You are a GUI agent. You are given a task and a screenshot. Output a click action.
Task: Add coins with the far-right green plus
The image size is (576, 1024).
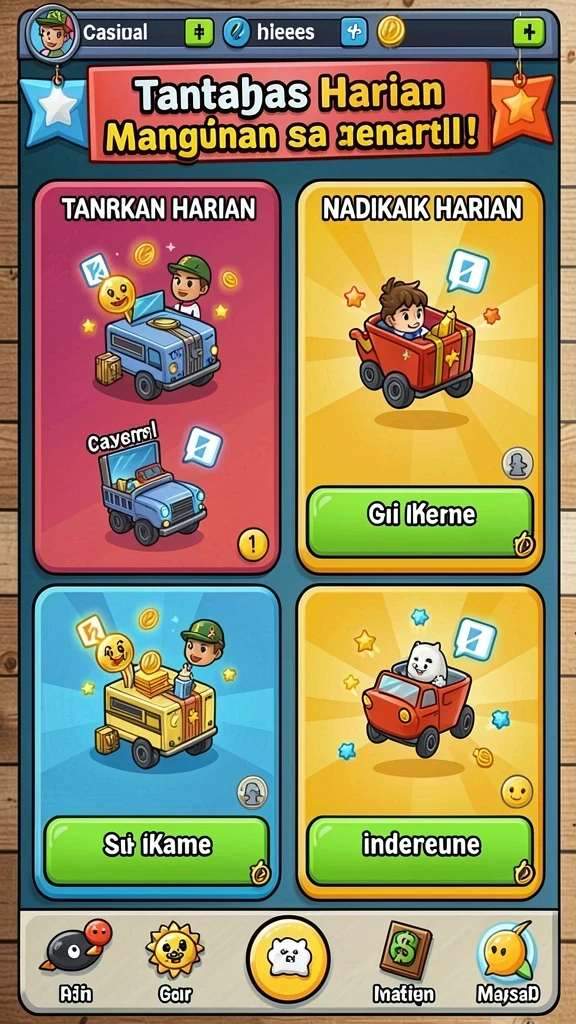point(529,32)
